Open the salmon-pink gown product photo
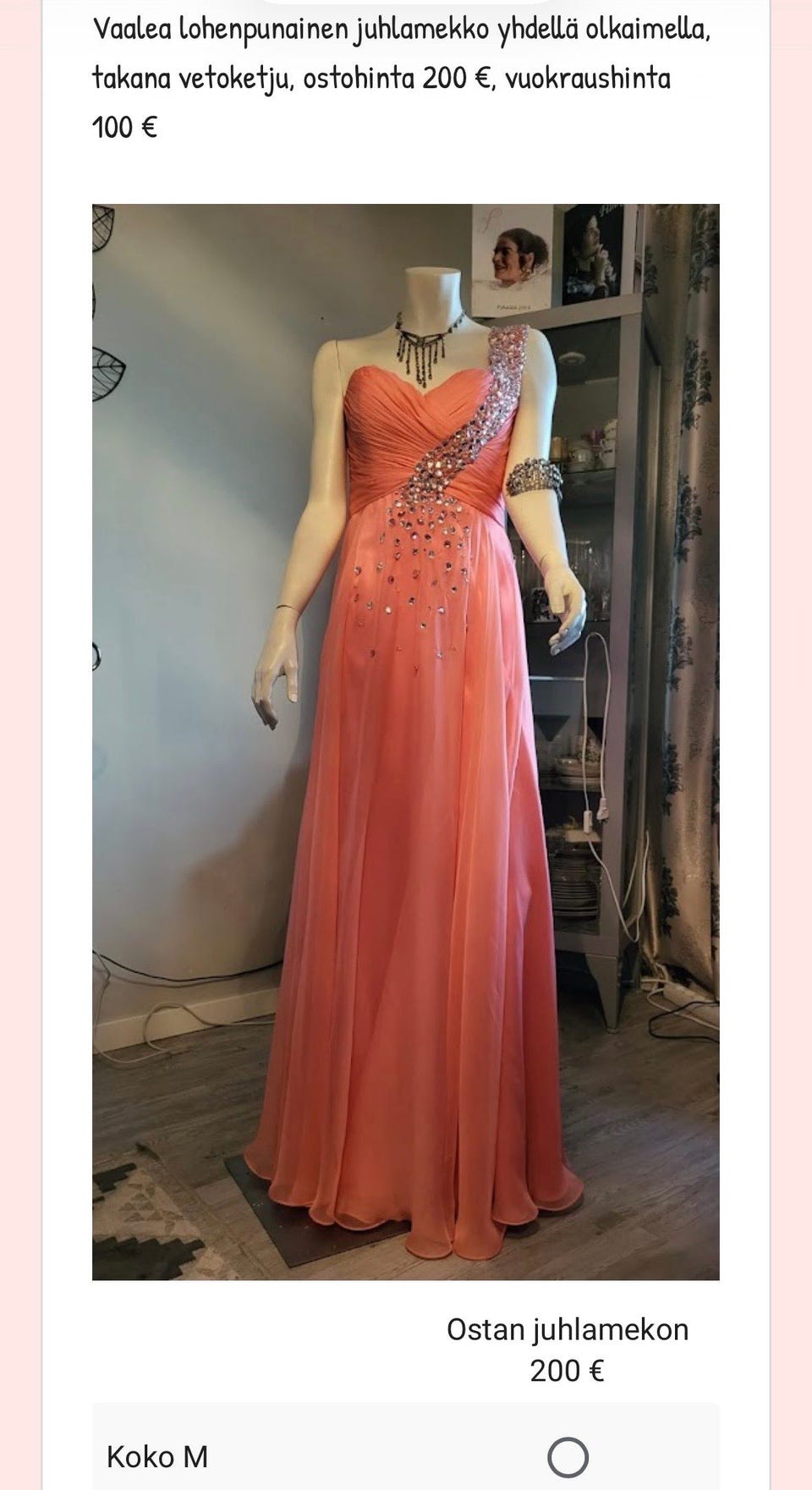The height and width of the screenshot is (1490, 812). tap(406, 742)
